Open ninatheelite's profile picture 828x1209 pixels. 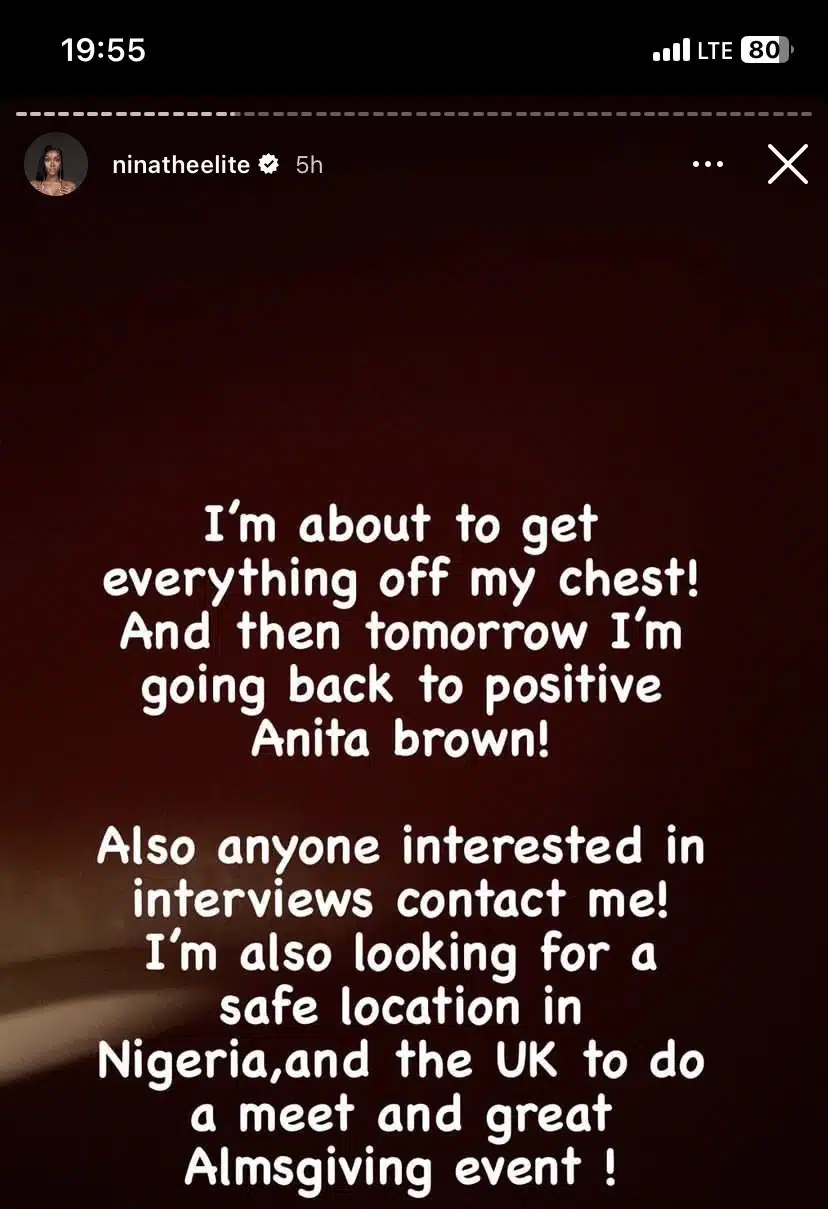[x=56, y=164]
